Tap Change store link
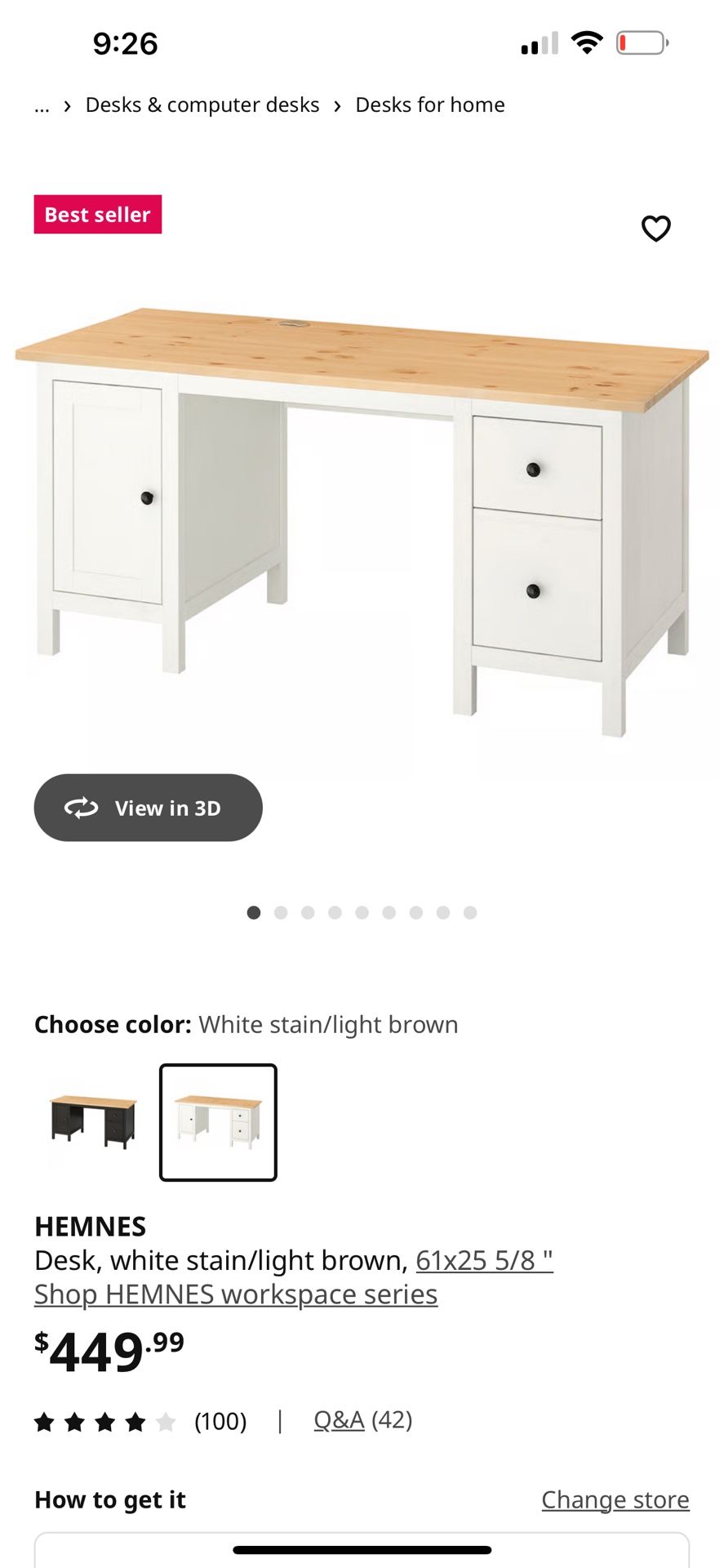Viewport: 724px width, 1568px height. click(x=615, y=1499)
